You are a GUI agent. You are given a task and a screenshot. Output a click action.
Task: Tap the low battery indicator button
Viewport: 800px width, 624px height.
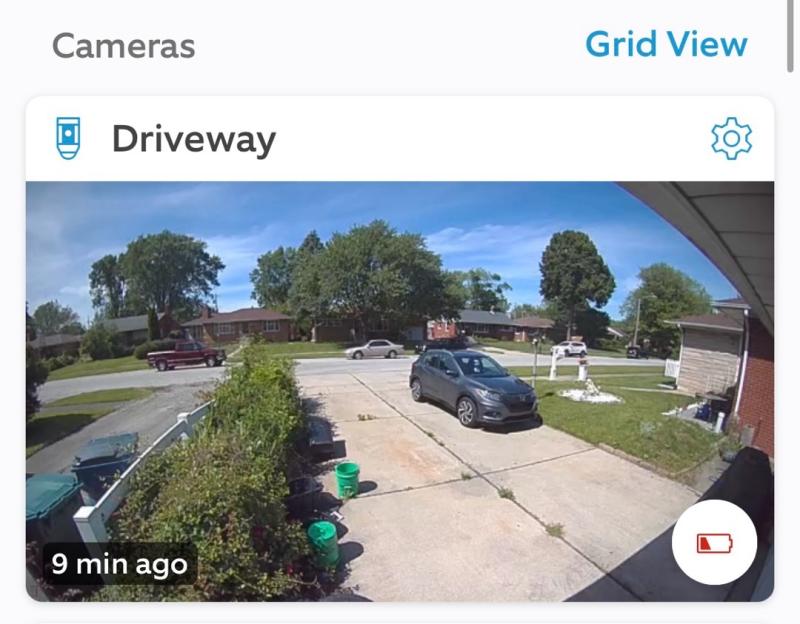click(714, 543)
